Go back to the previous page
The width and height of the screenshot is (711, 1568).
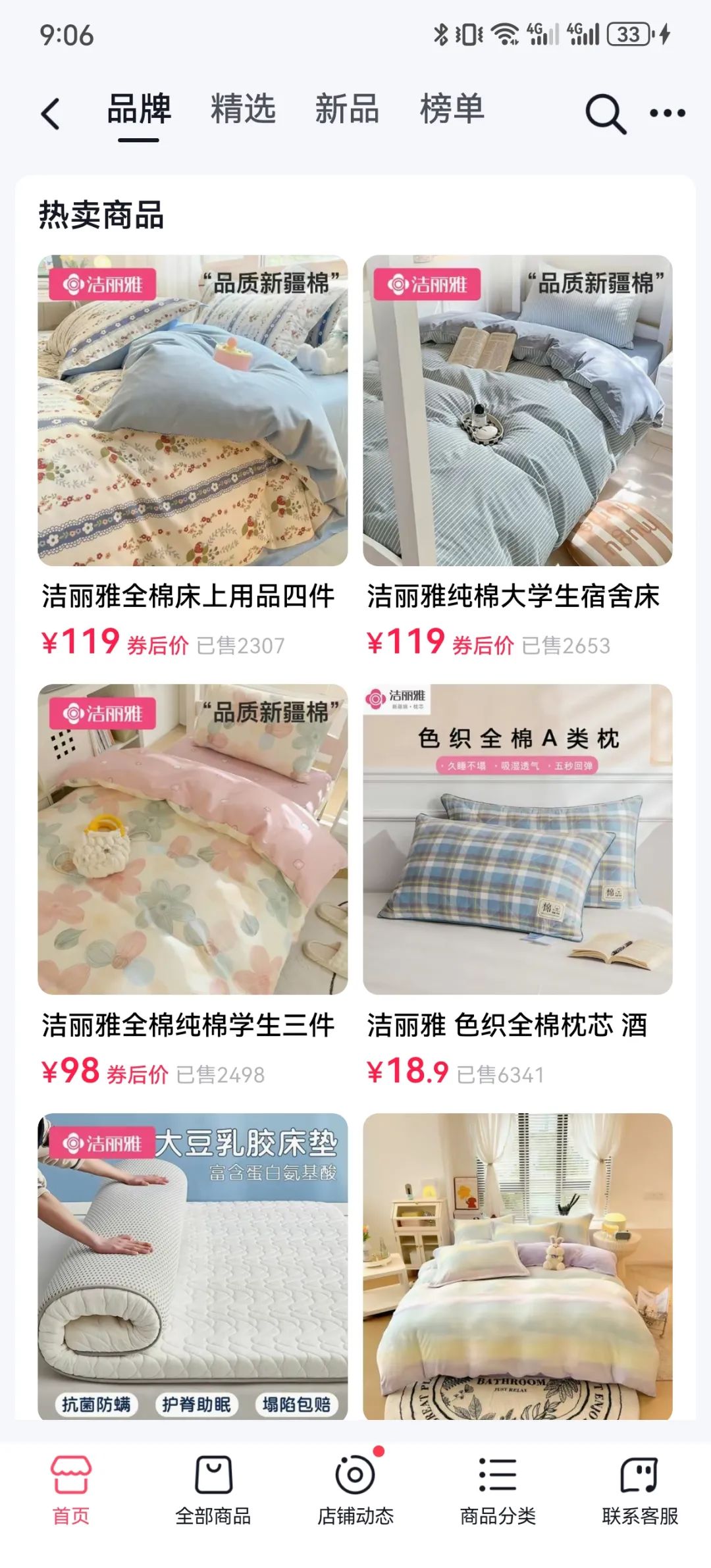51,114
